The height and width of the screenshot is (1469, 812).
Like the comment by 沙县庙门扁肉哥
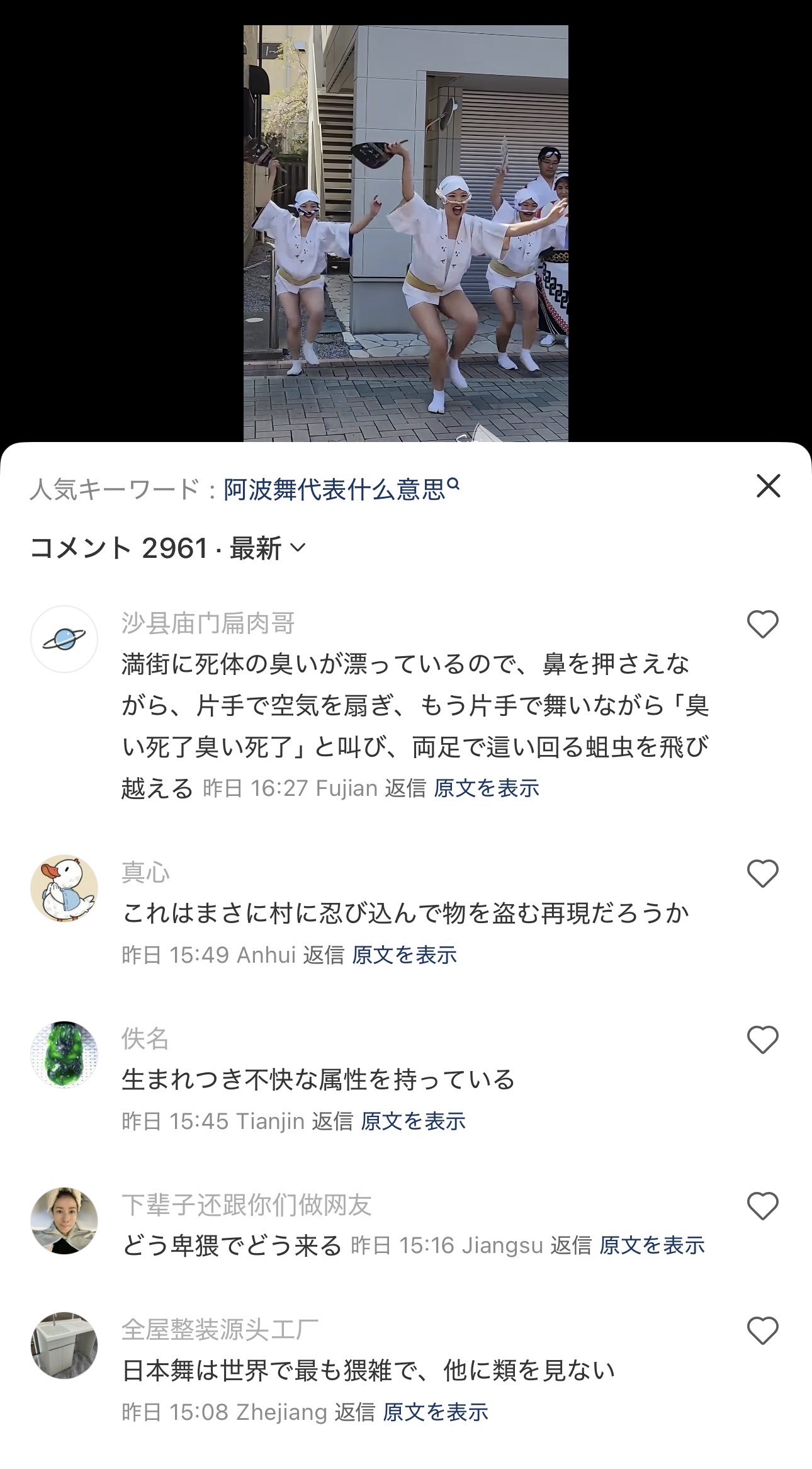762,624
